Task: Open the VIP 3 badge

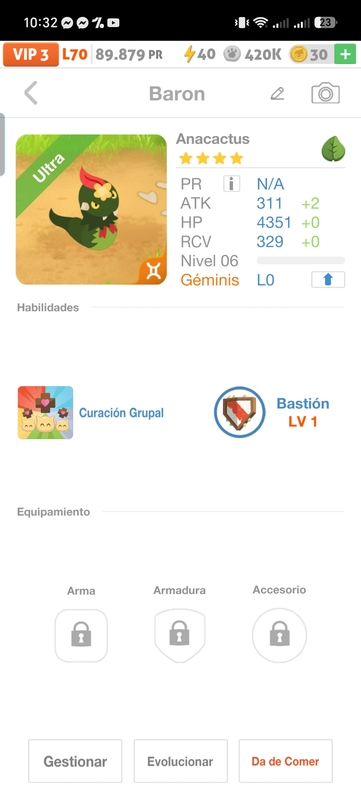Action: (x=31, y=55)
